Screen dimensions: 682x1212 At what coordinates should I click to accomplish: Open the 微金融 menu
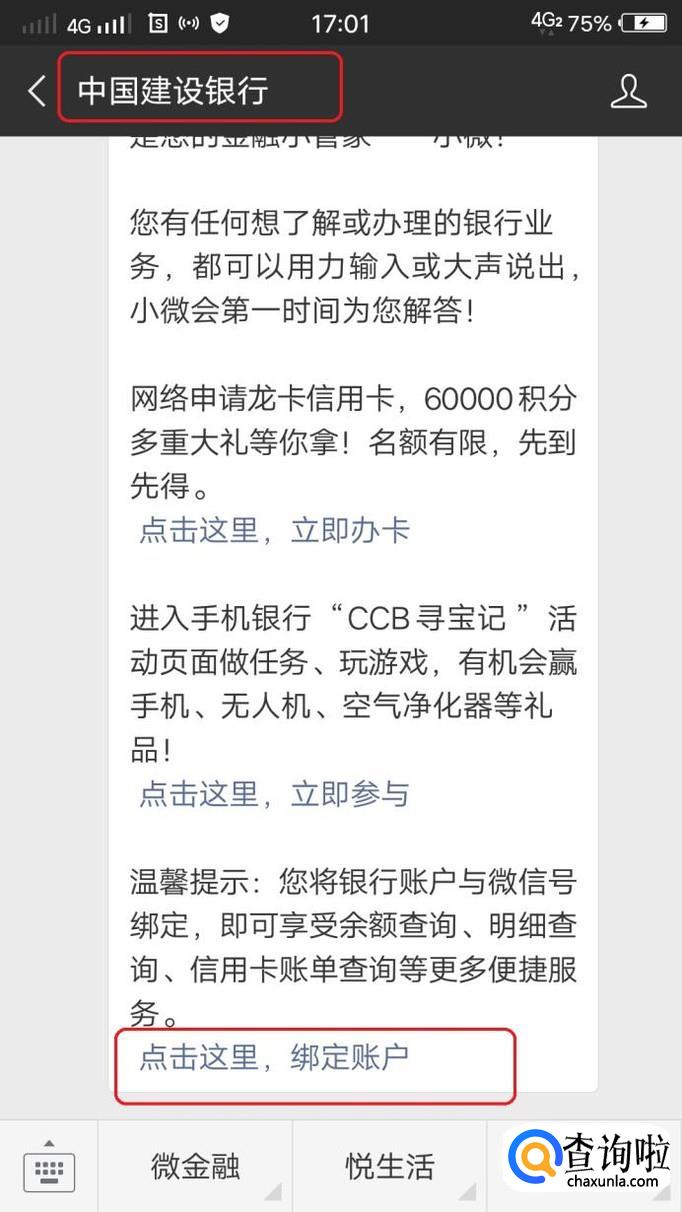pyautogui.click(x=196, y=1167)
